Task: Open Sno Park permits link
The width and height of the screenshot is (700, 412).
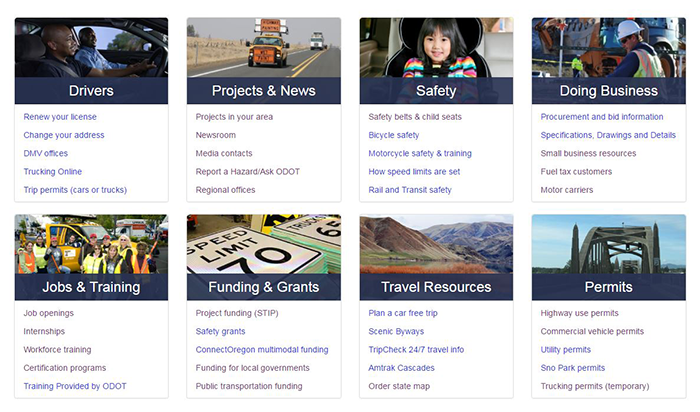Action: coord(573,368)
